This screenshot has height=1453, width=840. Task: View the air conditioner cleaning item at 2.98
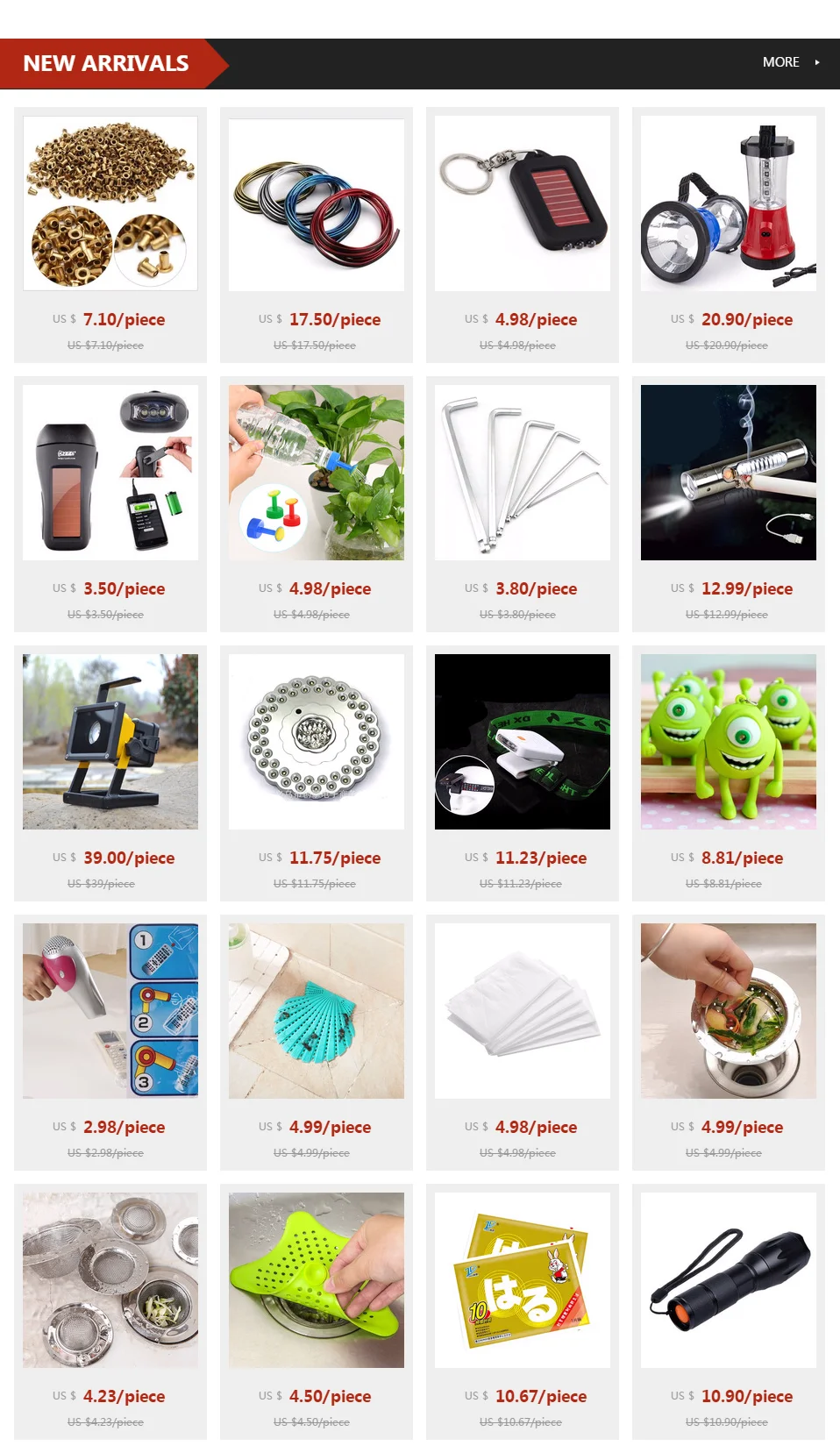[x=110, y=1011]
